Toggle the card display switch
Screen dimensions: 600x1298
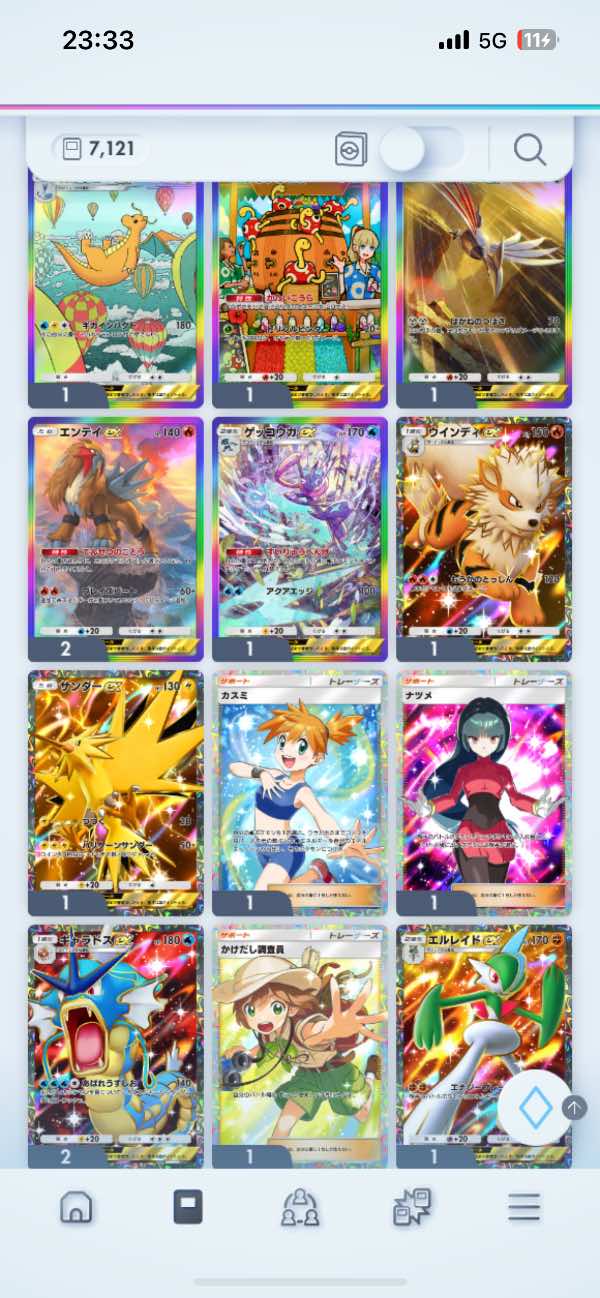421,150
